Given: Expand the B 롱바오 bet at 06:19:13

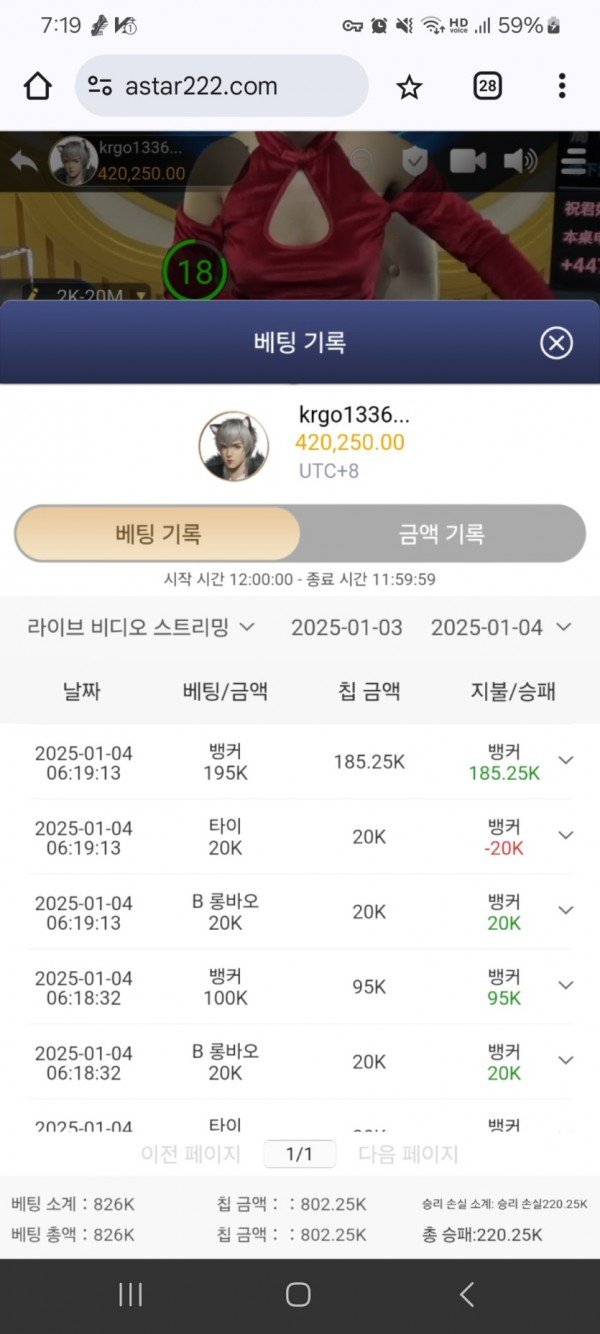Looking at the screenshot, I should [565, 911].
